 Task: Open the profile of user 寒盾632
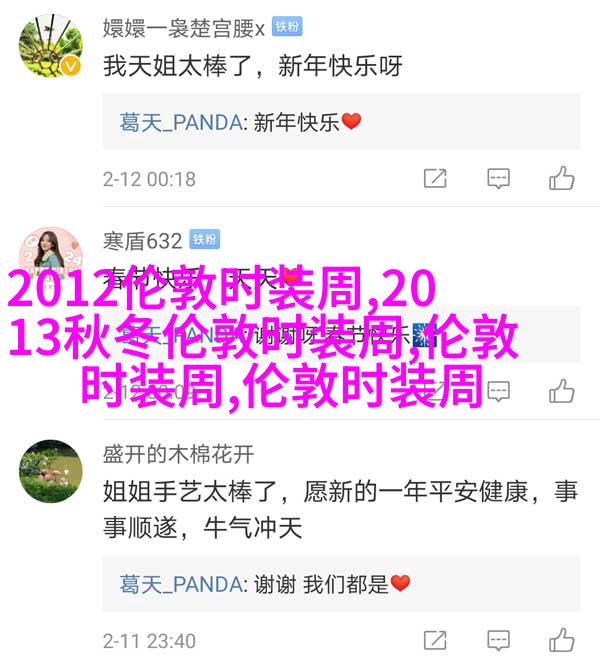point(142,240)
